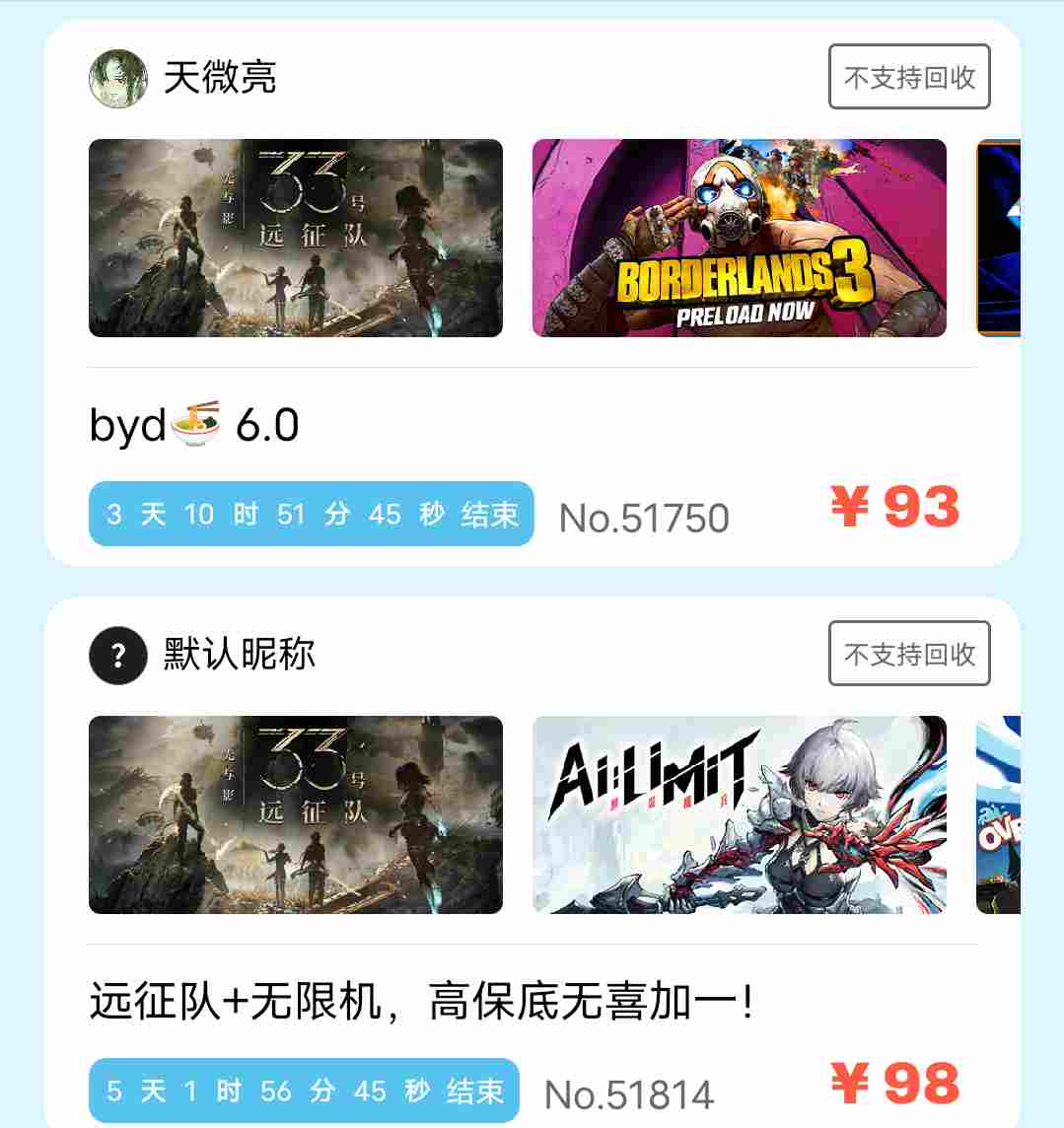Open 天微亮's profile avatar
This screenshot has height=1128, width=1064.
[x=118, y=78]
